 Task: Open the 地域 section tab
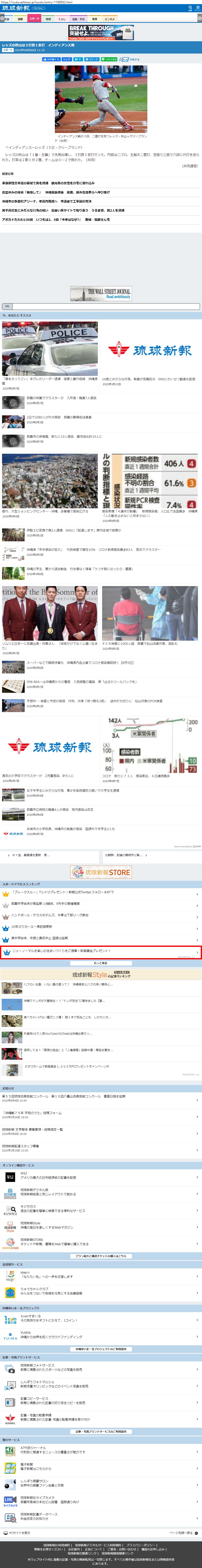tap(48, 19)
